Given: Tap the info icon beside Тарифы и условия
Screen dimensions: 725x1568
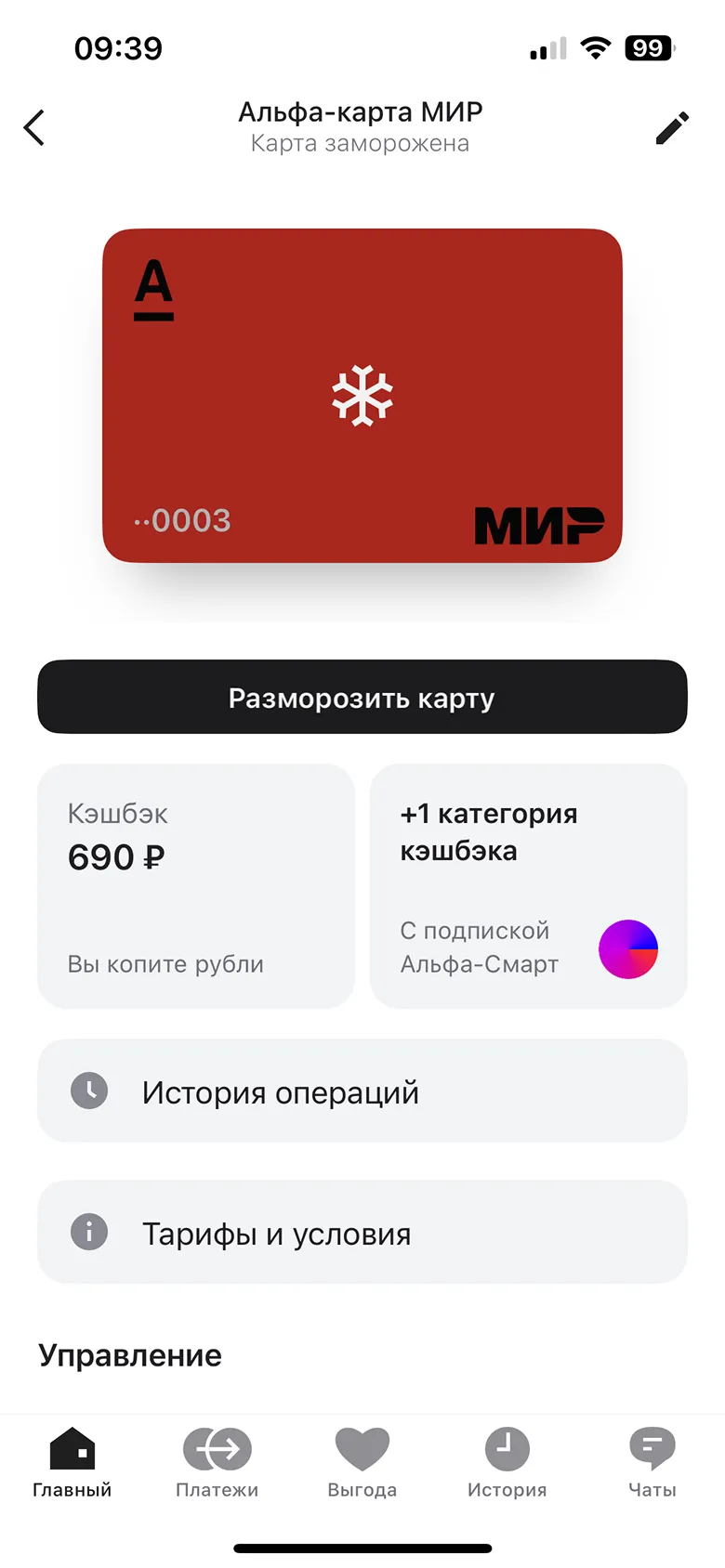Looking at the screenshot, I should coord(89,1232).
